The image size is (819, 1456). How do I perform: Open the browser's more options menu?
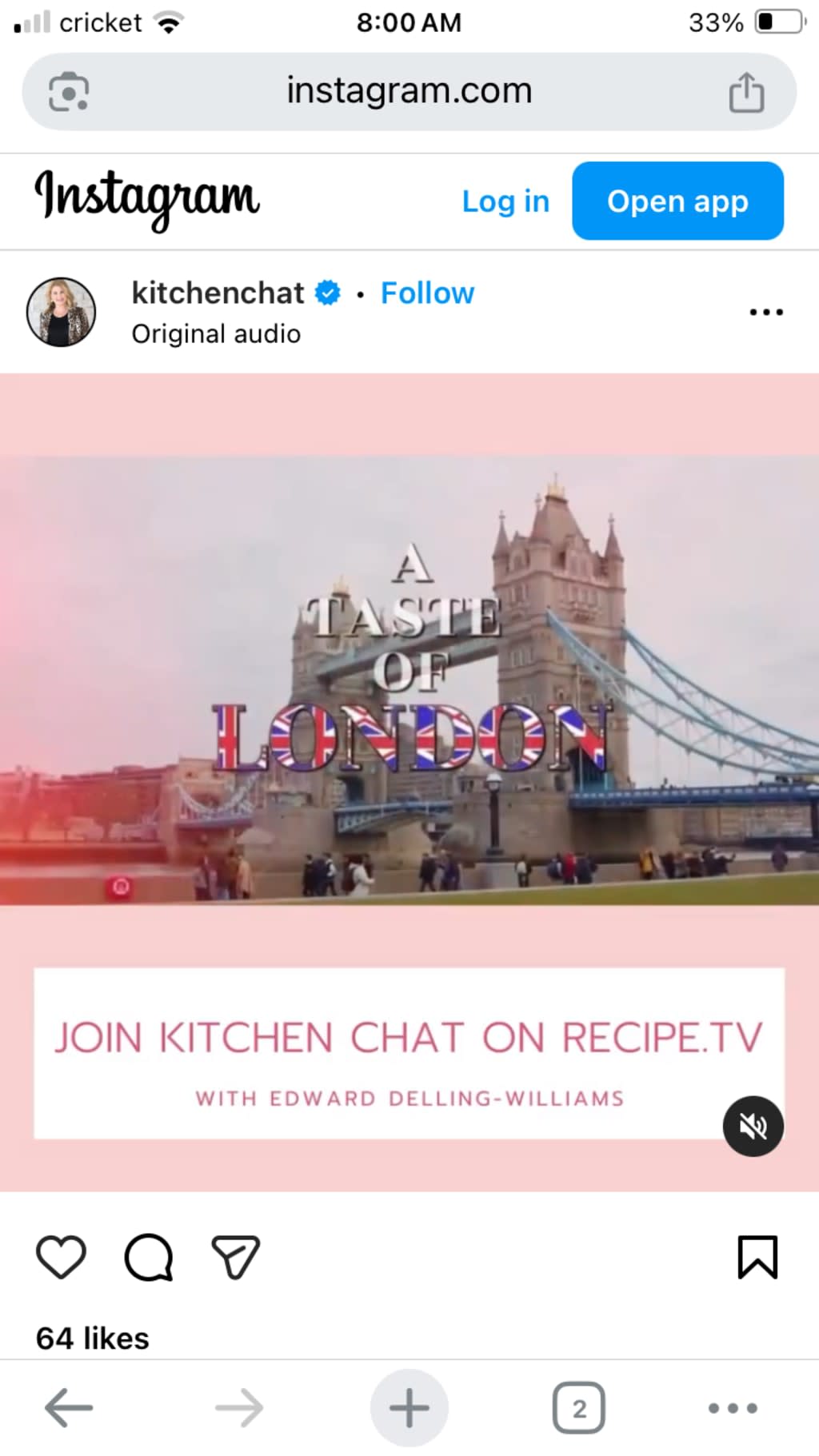click(733, 1407)
